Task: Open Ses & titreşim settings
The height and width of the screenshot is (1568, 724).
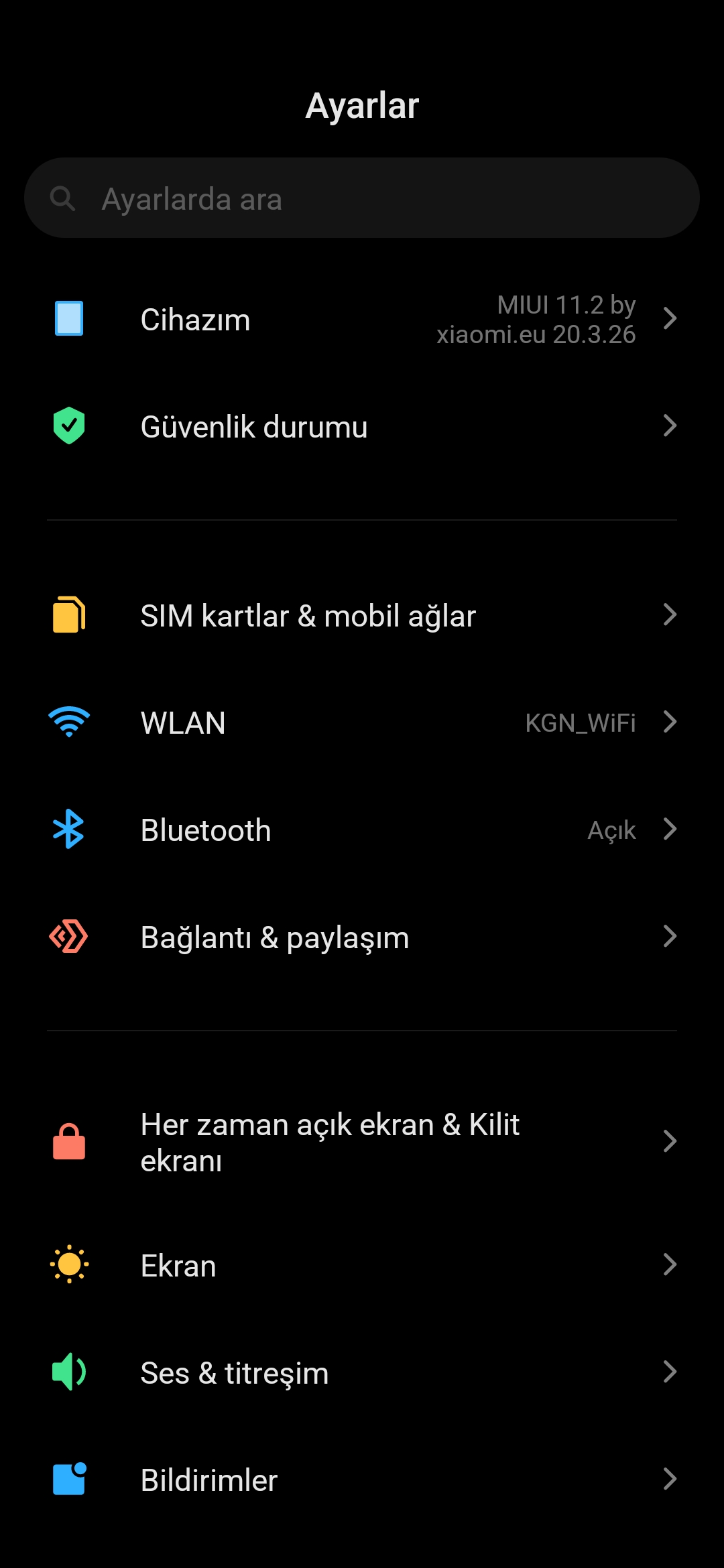Action: 362,1372
